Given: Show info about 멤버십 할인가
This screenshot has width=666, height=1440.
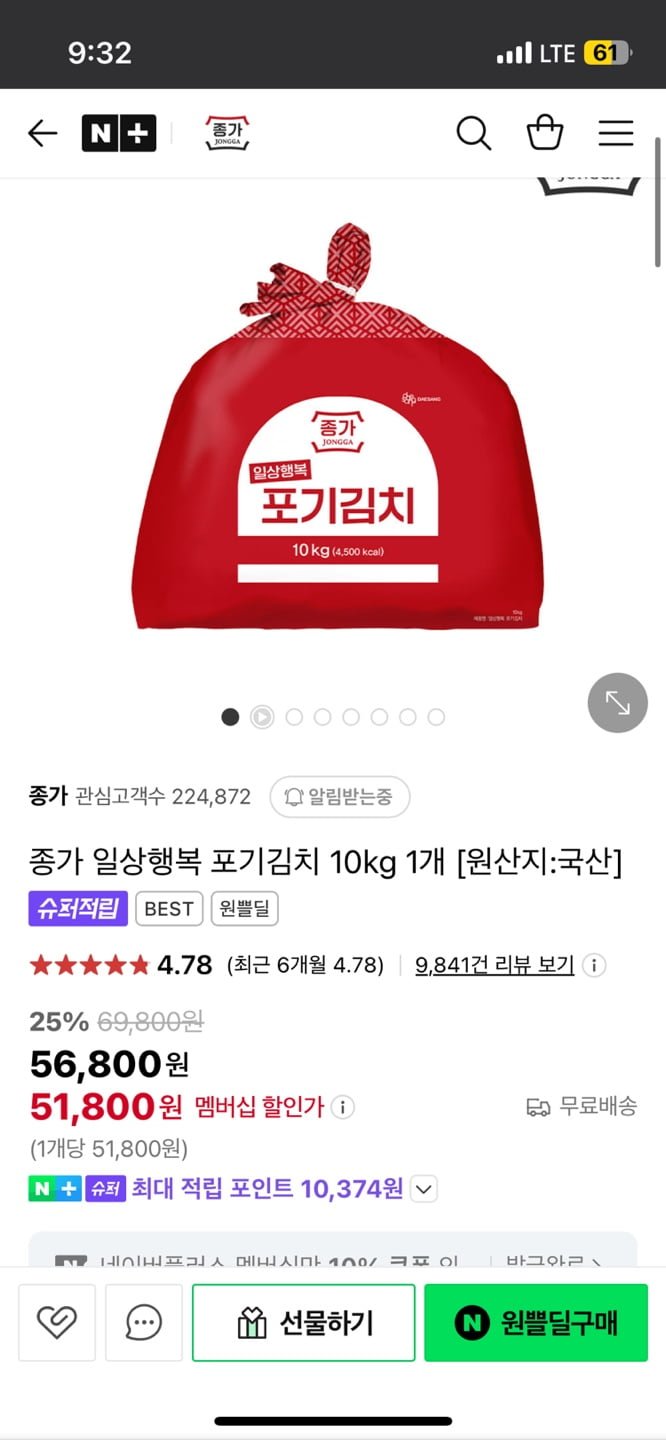Looking at the screenshot, I should [x=342, y=1107].
